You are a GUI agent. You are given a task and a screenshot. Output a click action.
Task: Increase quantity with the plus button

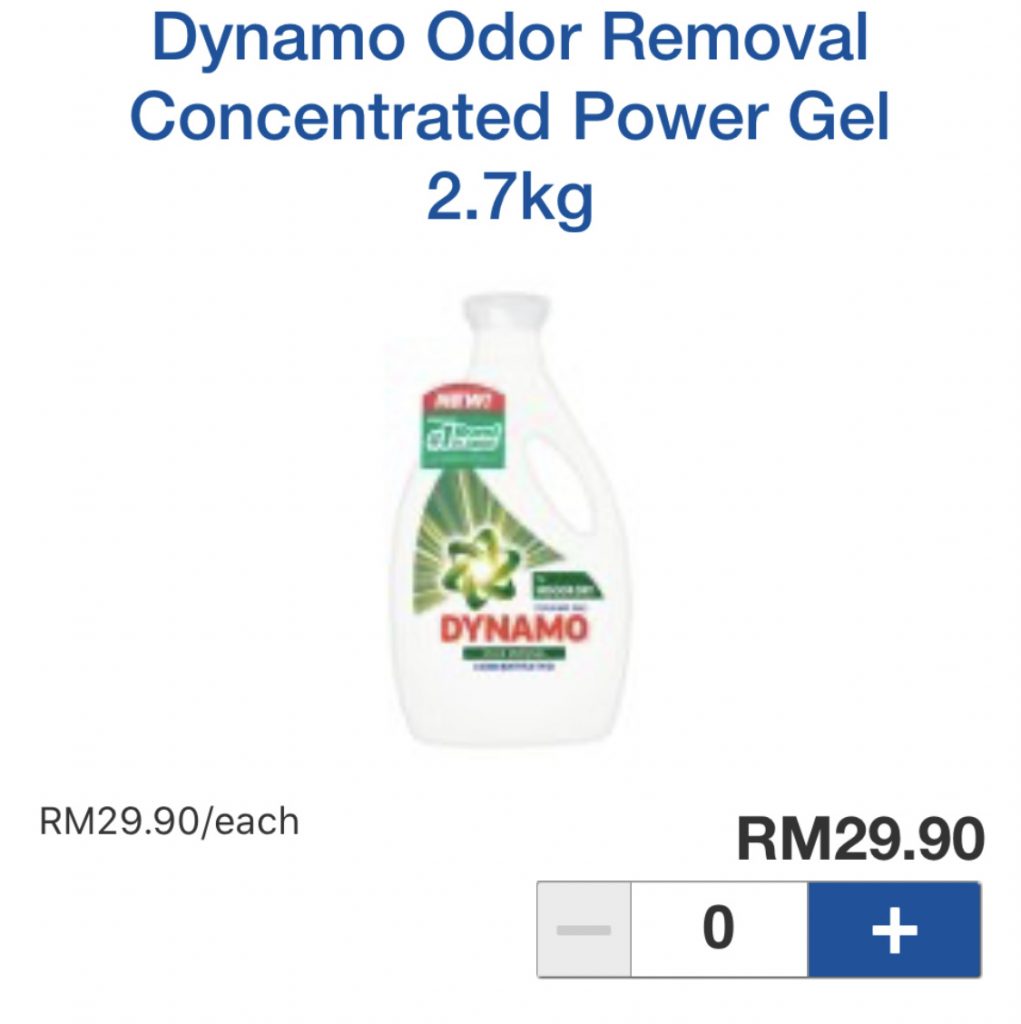(x=893, y=929)
